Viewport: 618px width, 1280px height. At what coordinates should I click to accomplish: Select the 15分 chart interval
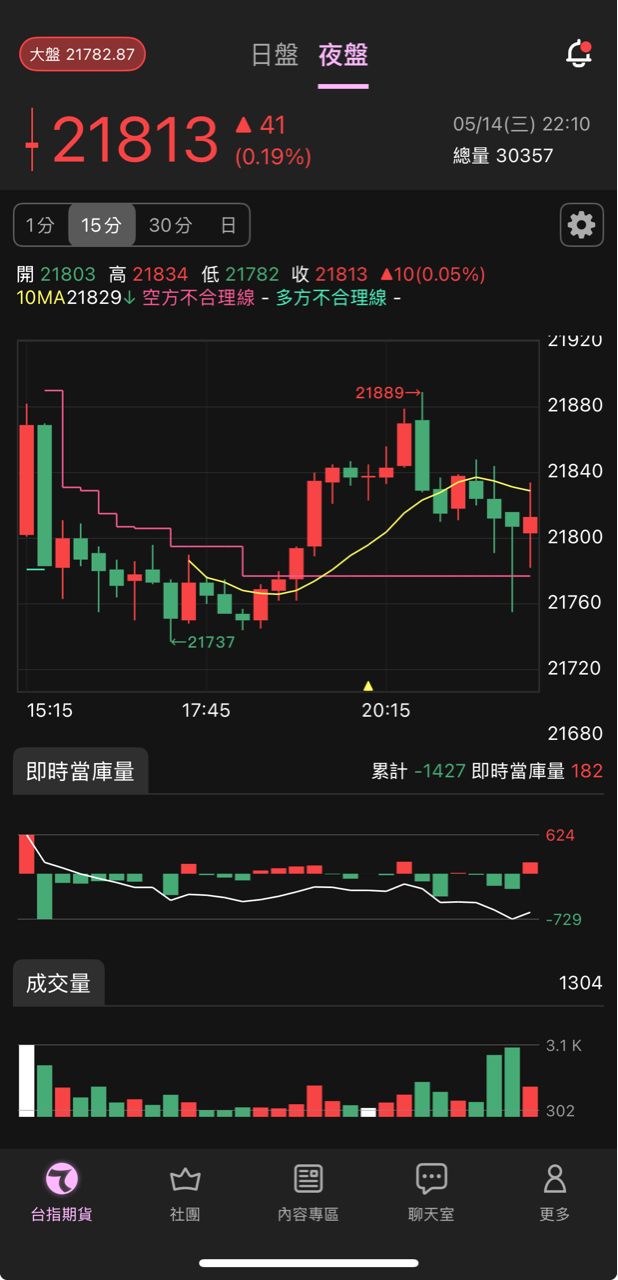pyautogui.click(x=101, y=225)
